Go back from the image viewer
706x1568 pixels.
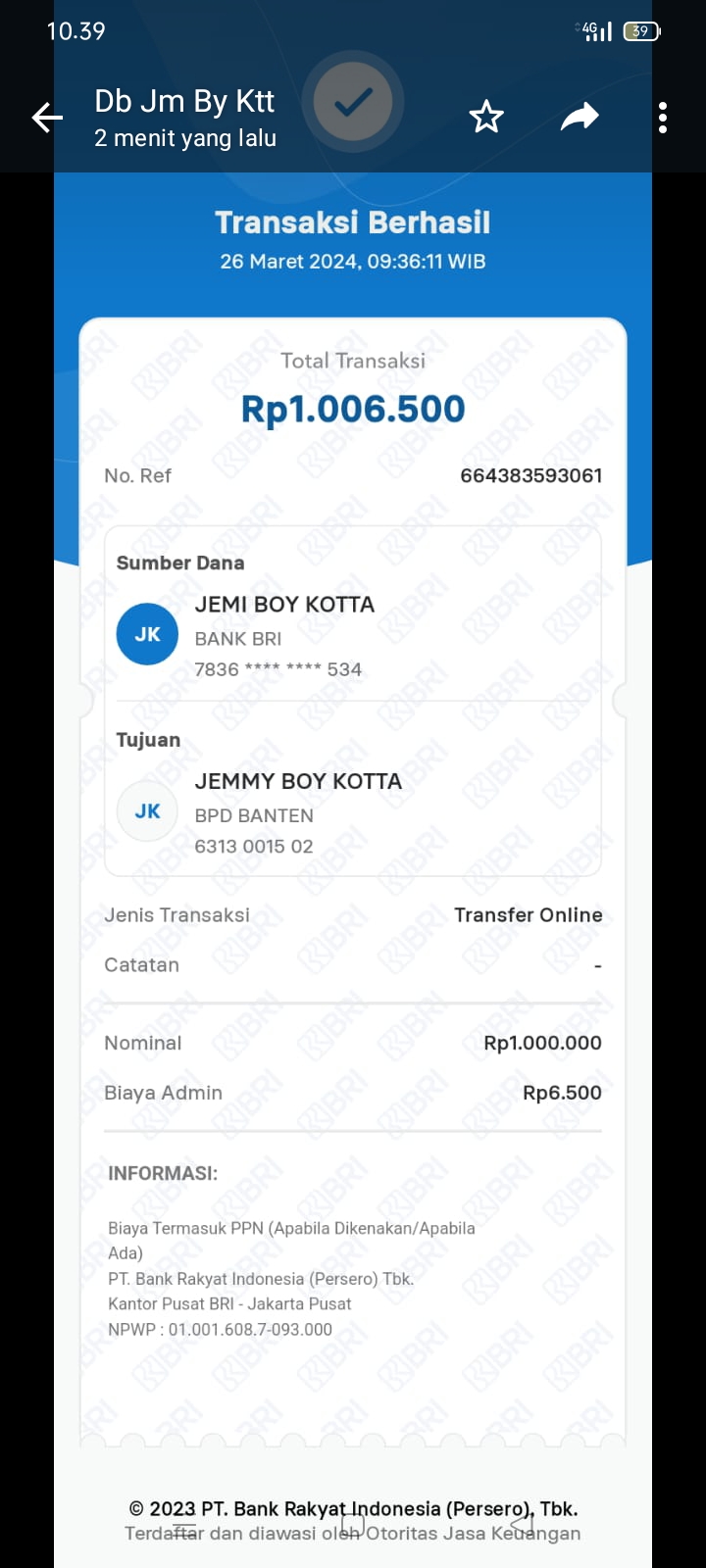pos(47,119)
